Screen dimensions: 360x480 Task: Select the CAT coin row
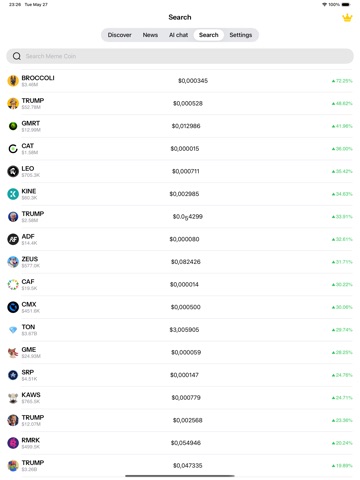pyautogui.click(x=180, y=149)
